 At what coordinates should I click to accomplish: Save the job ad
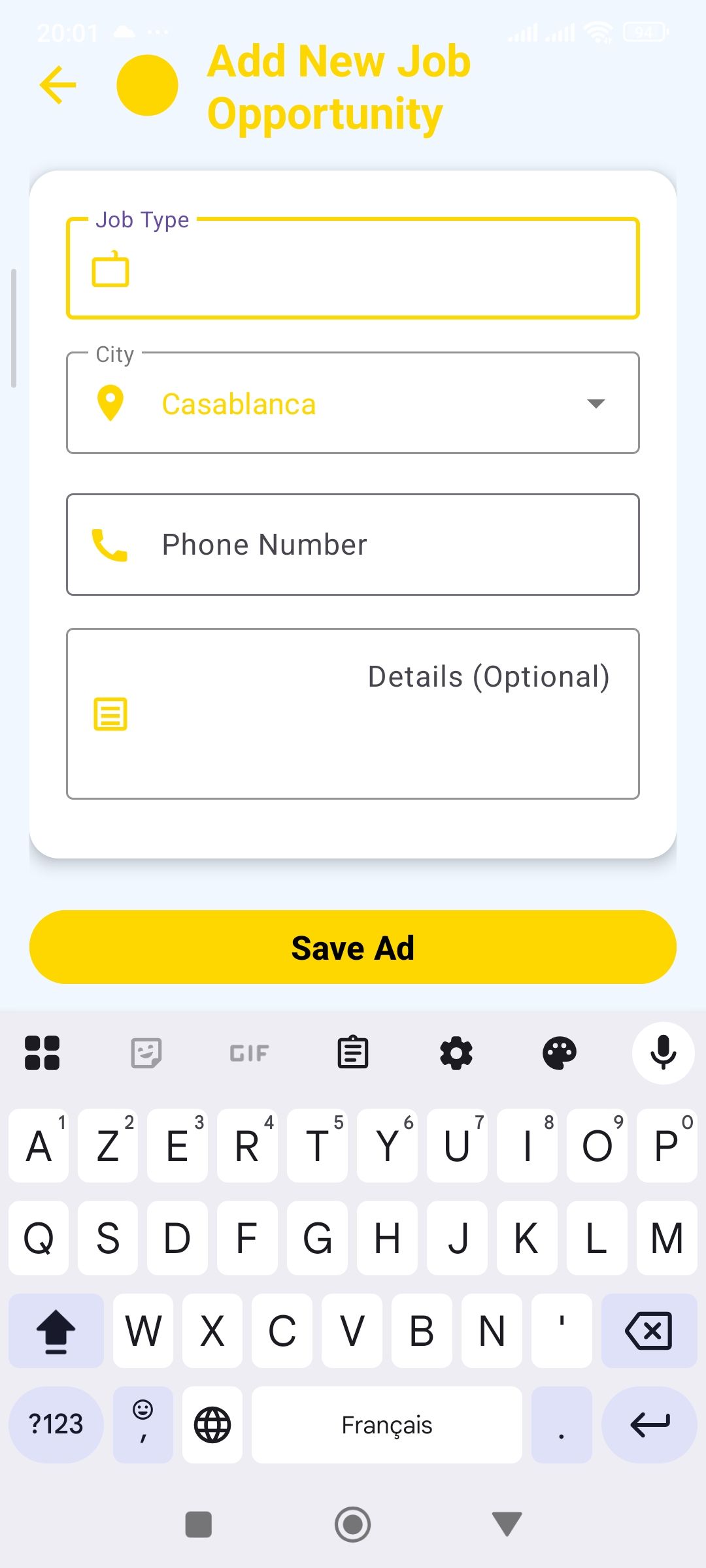[353, 947]
